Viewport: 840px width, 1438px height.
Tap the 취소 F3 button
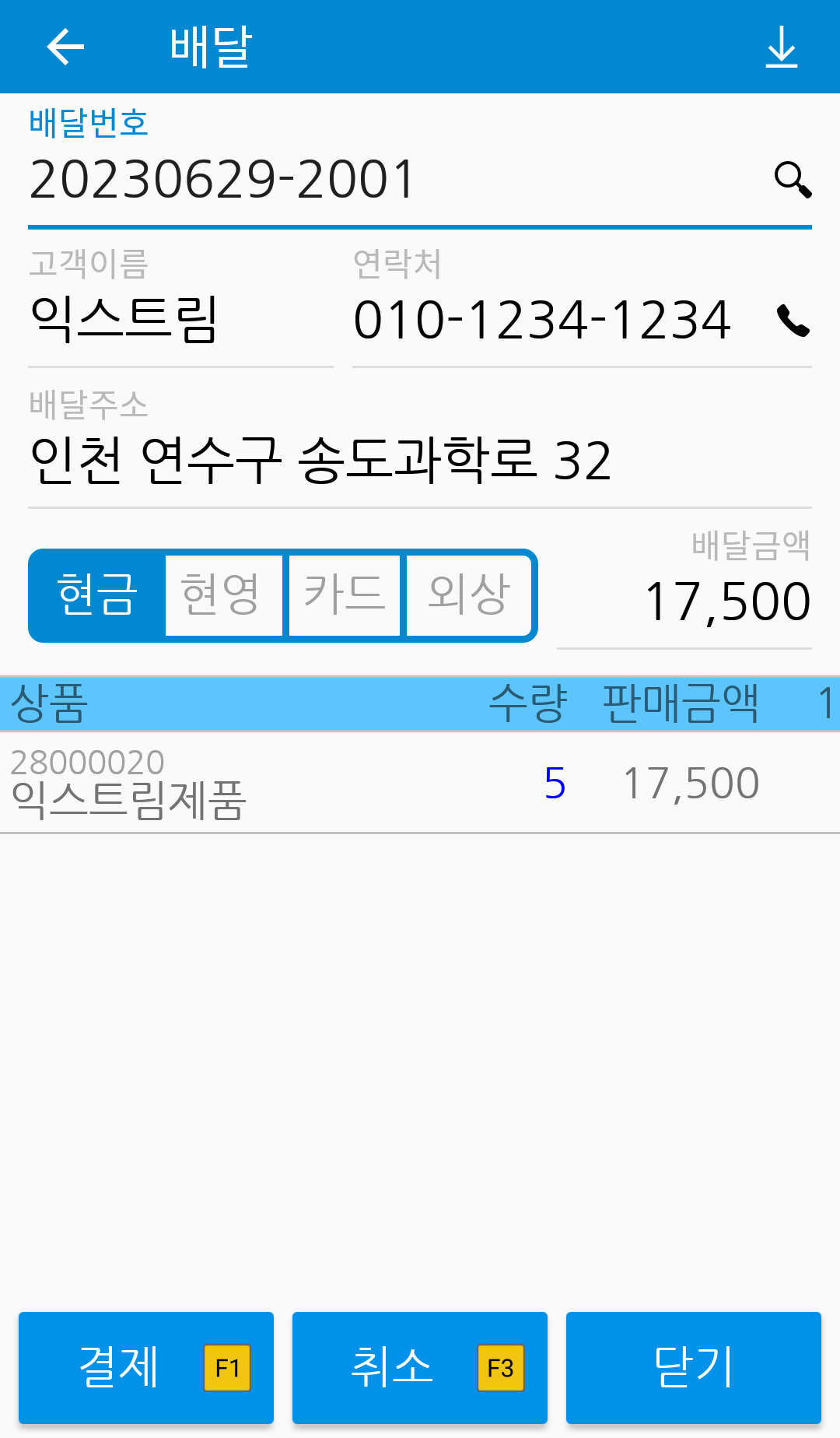(x=420, y=1367)
